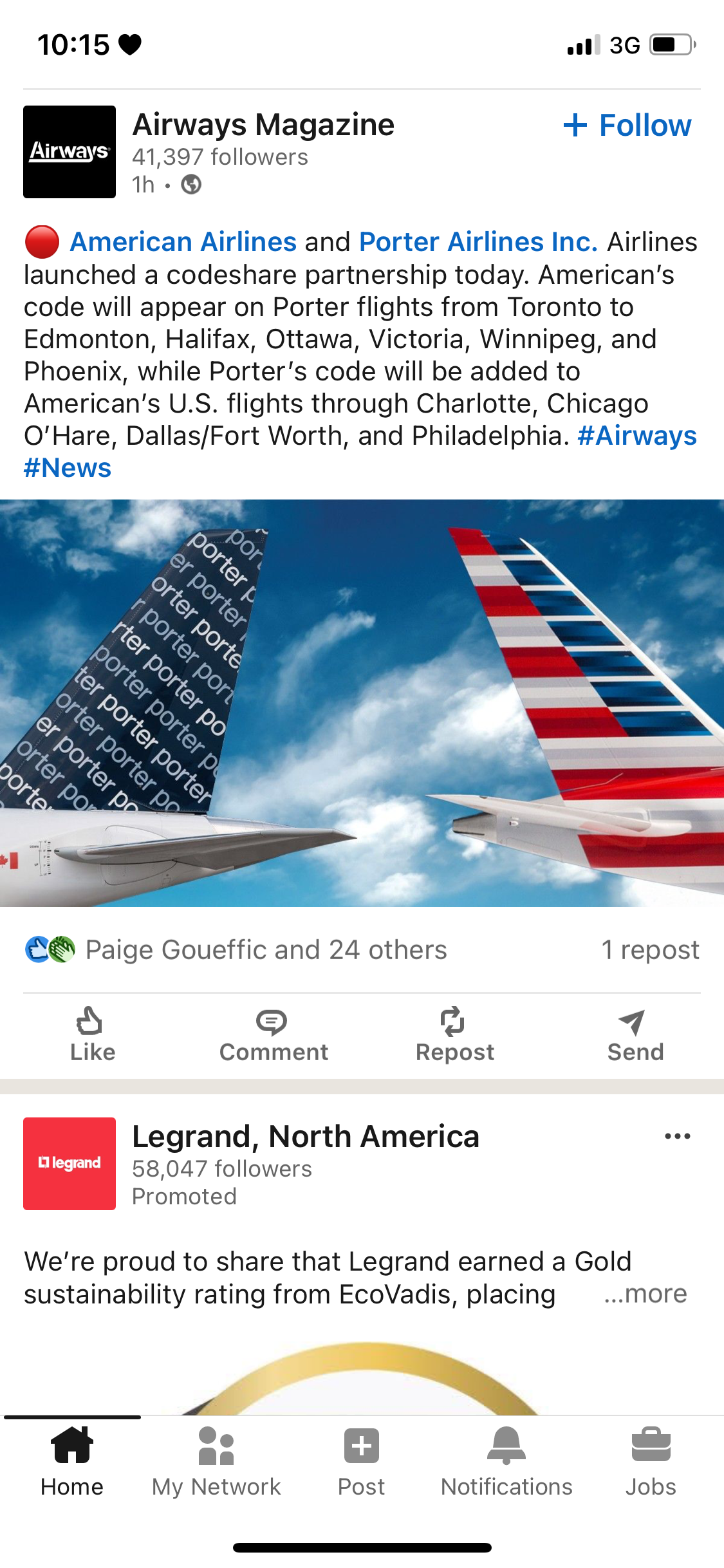Open the #News hashtag
This screenshot has width=724, height=1568.
point(68,468)
